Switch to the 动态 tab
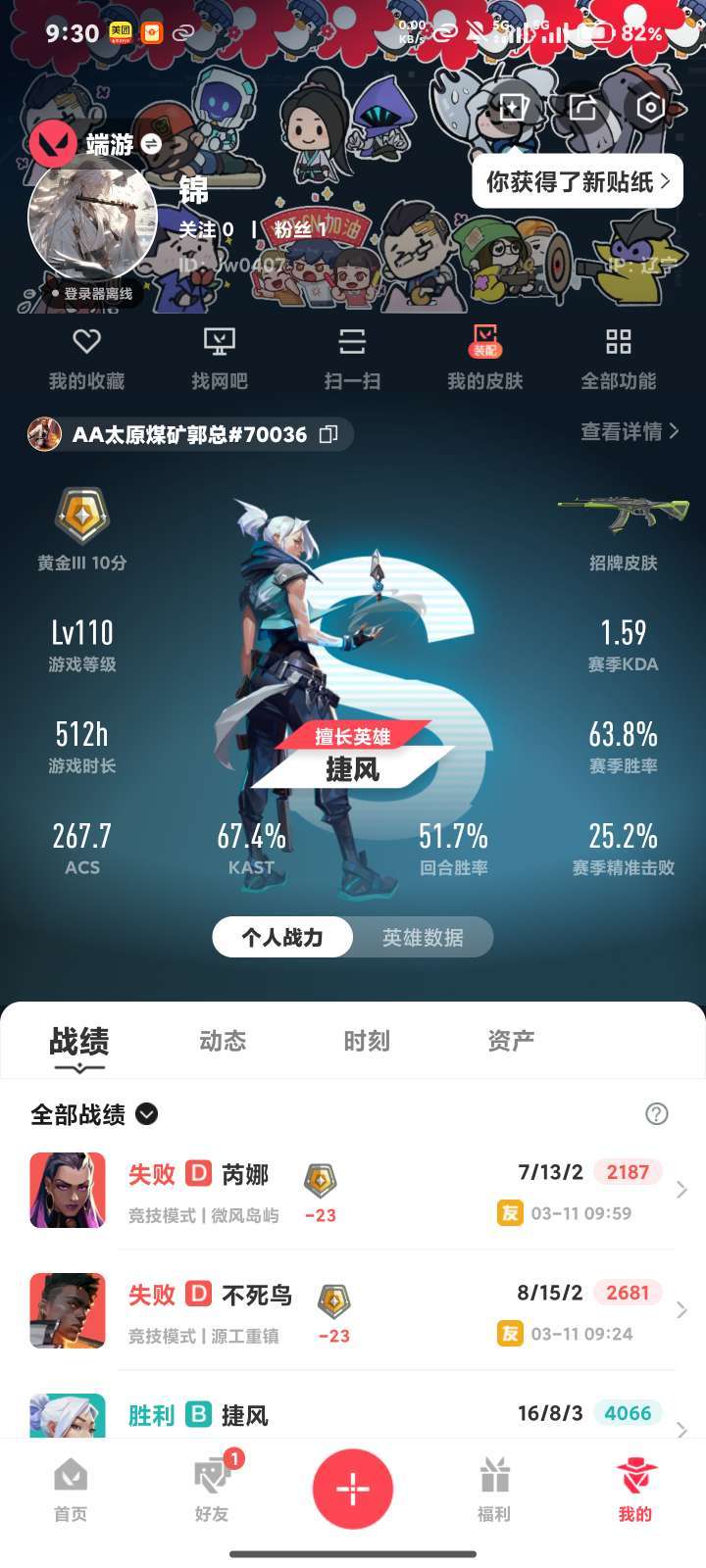 (223, 1041)
